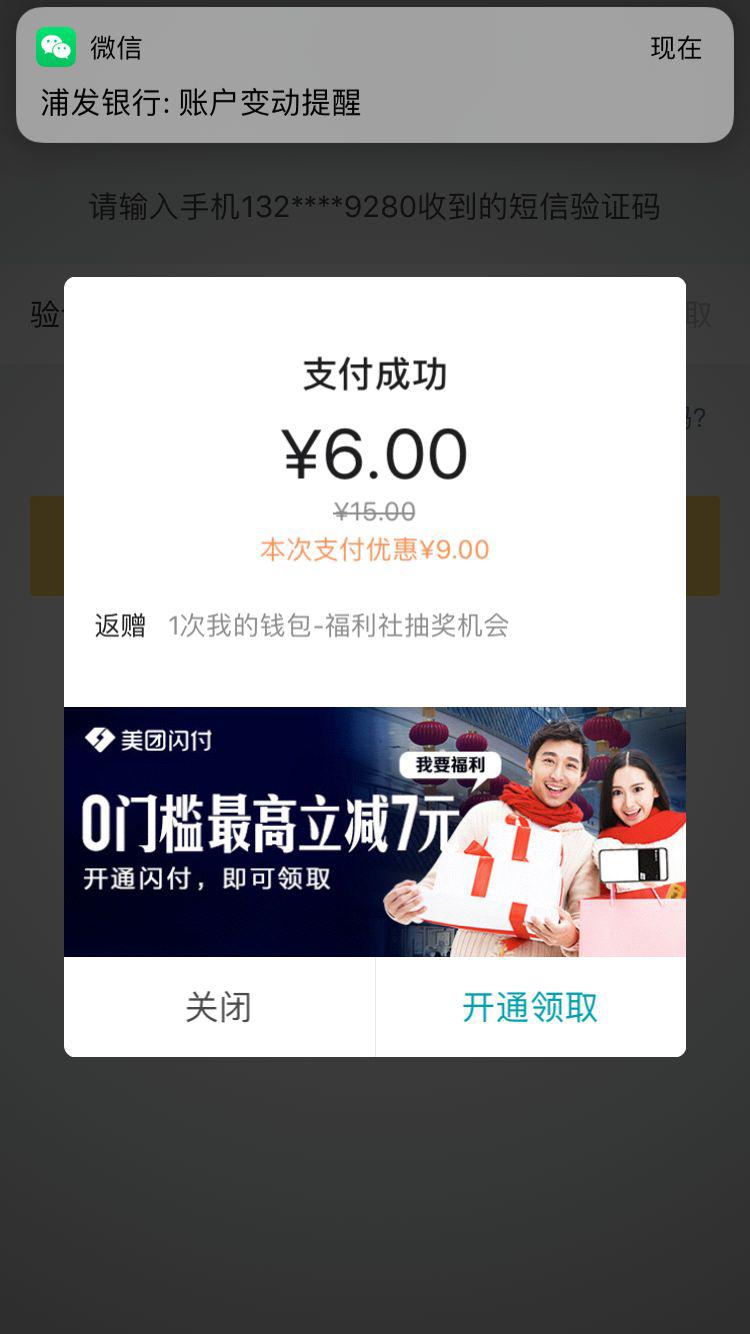This screenshot has height=1334, width=750.
Task: Open the 美团闪付 promotional banner
Action: [x=375, y=832]
